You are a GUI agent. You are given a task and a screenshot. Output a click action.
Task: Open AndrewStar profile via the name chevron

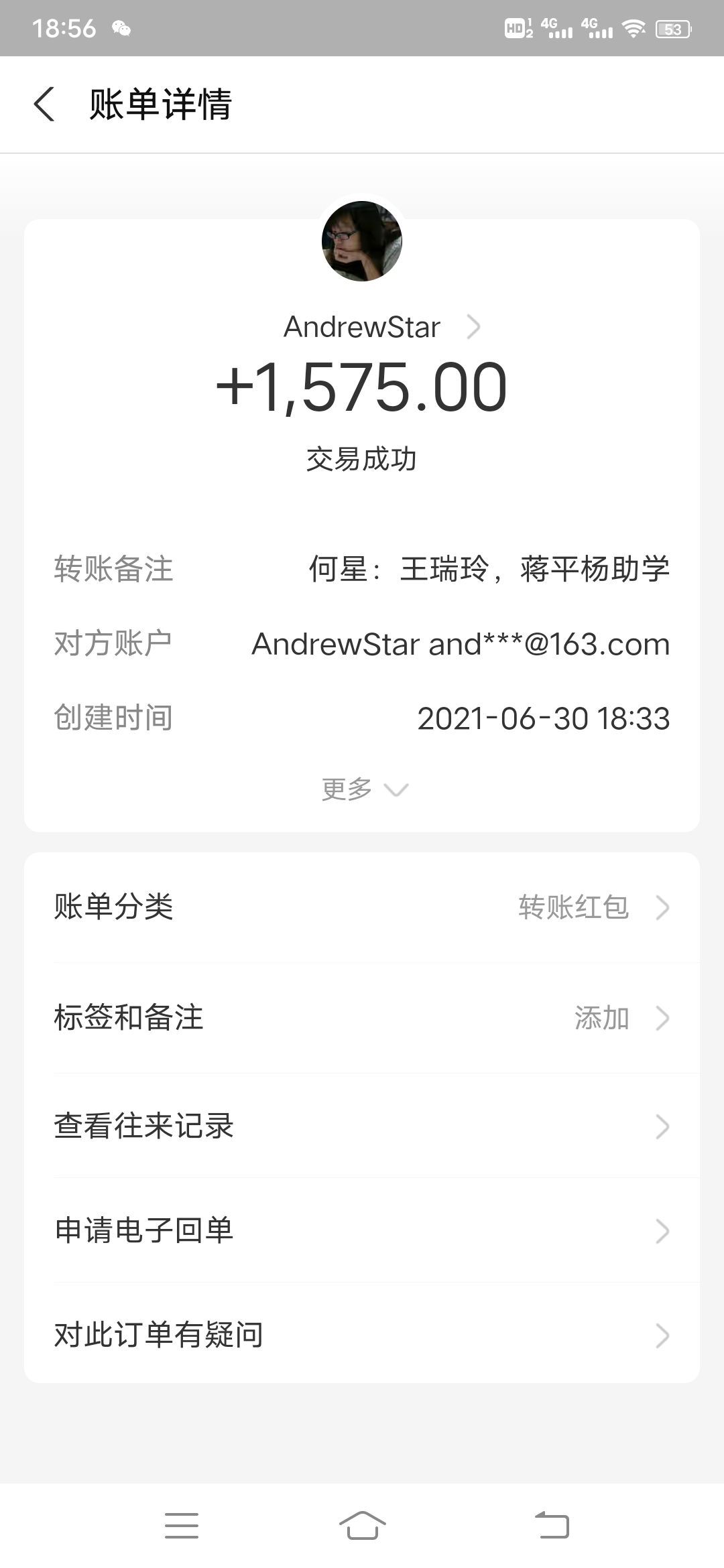tap(476, 326)
